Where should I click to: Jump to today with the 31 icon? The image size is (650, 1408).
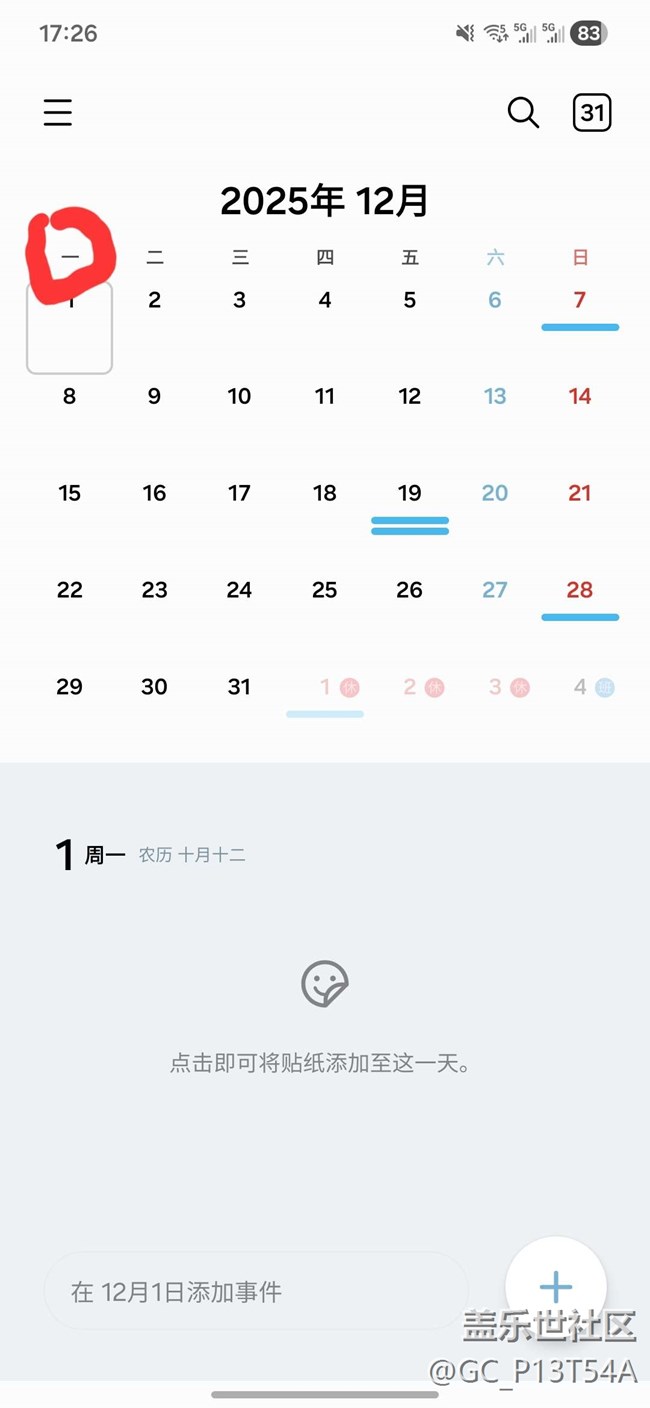(x=591, y=113)
